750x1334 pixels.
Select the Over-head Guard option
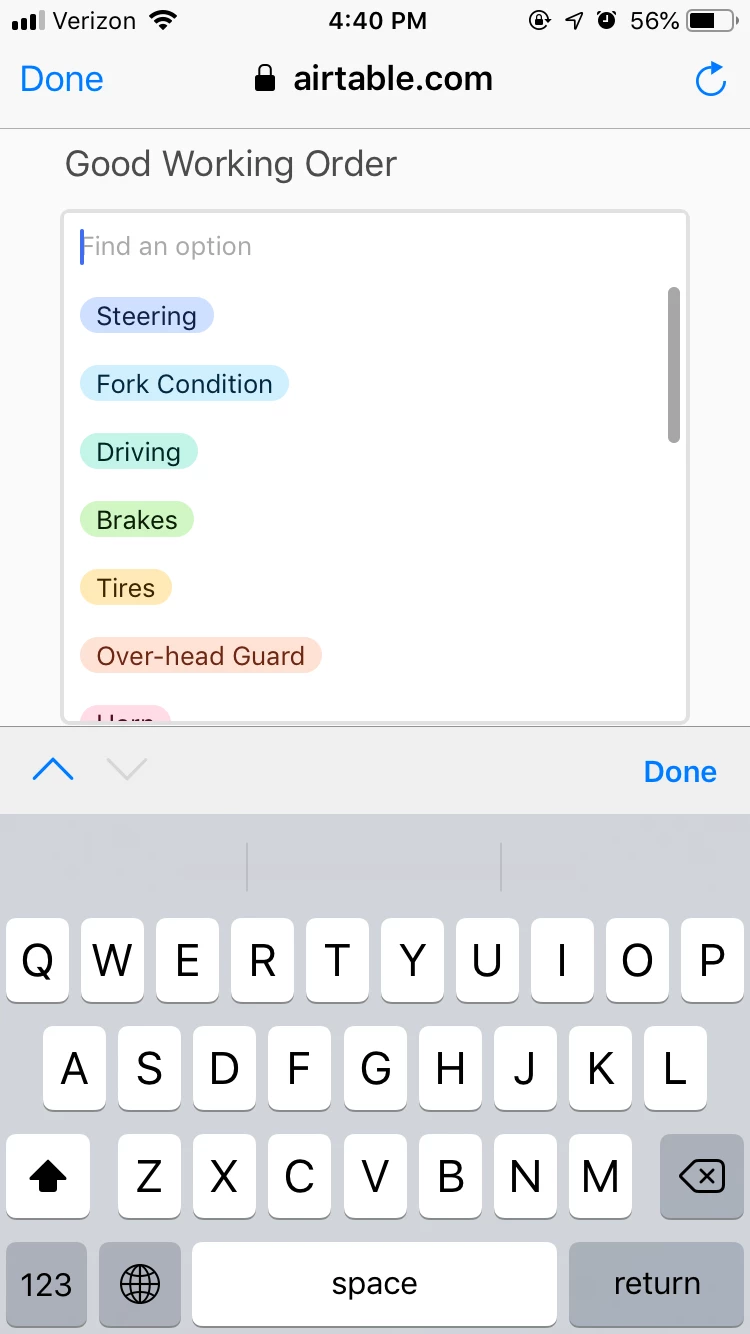200,656
